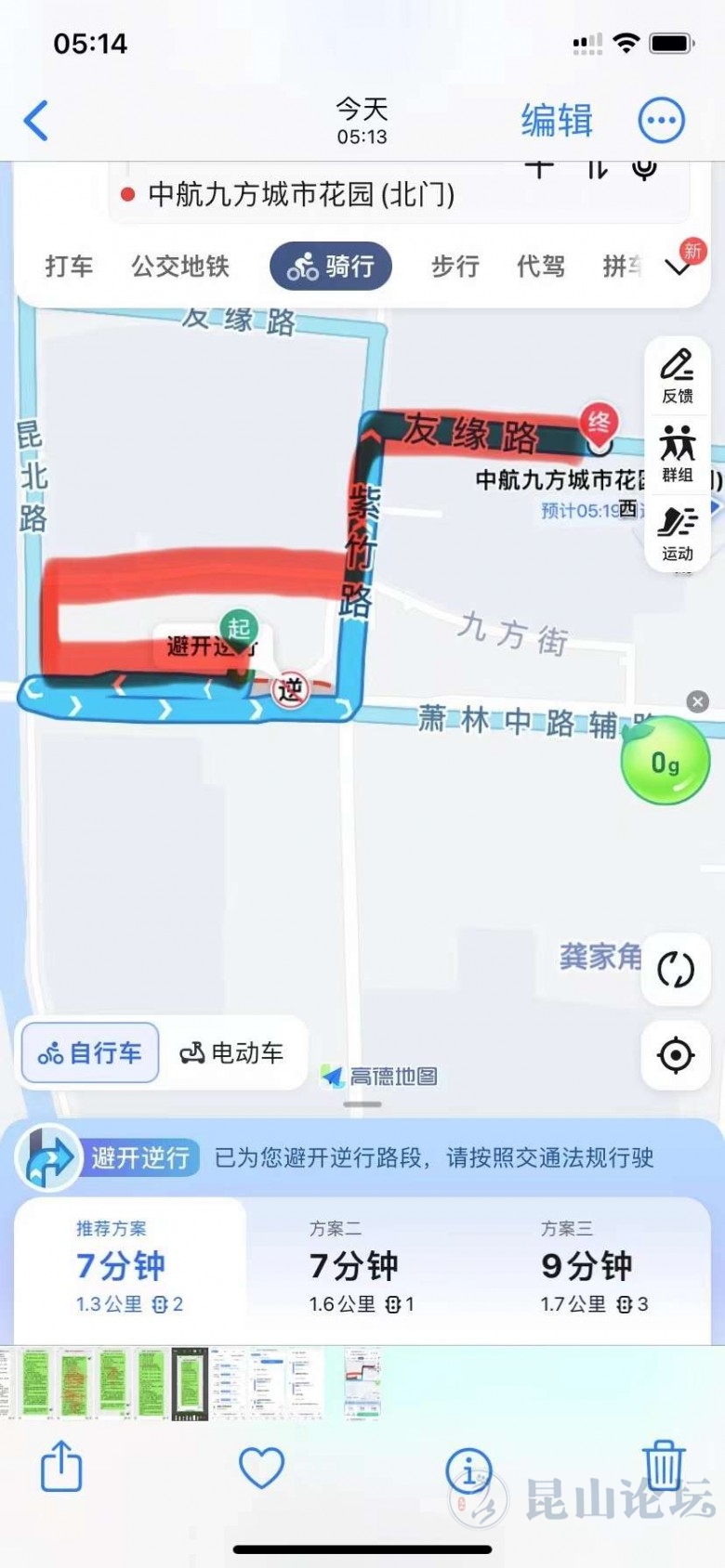Viewport: 725px width, 1568px height.
Task: Show photo info details
Action: pyautogui.click(x=468, y=1470)
